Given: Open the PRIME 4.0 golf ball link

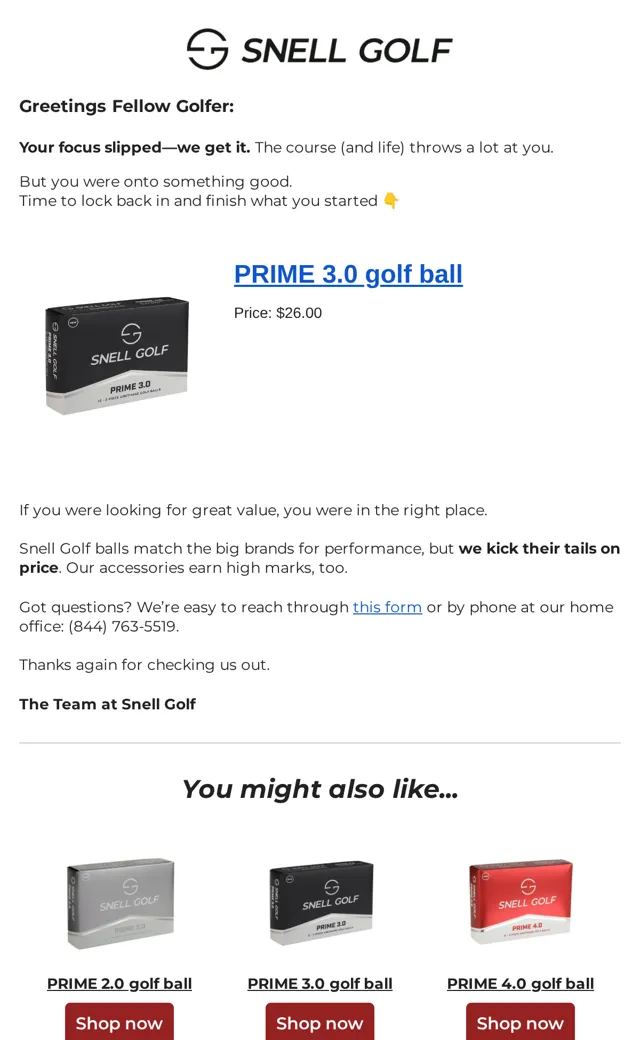Looking at the screenshot, I should 521,984.
